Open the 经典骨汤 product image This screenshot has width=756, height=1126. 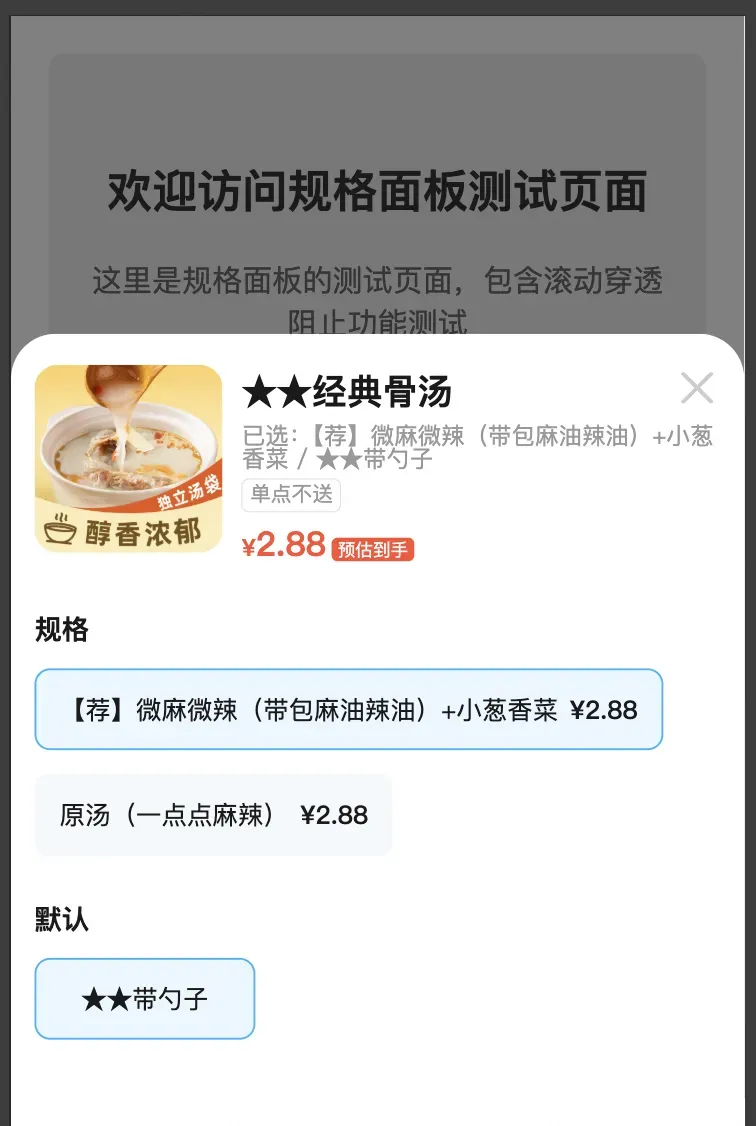128,458
